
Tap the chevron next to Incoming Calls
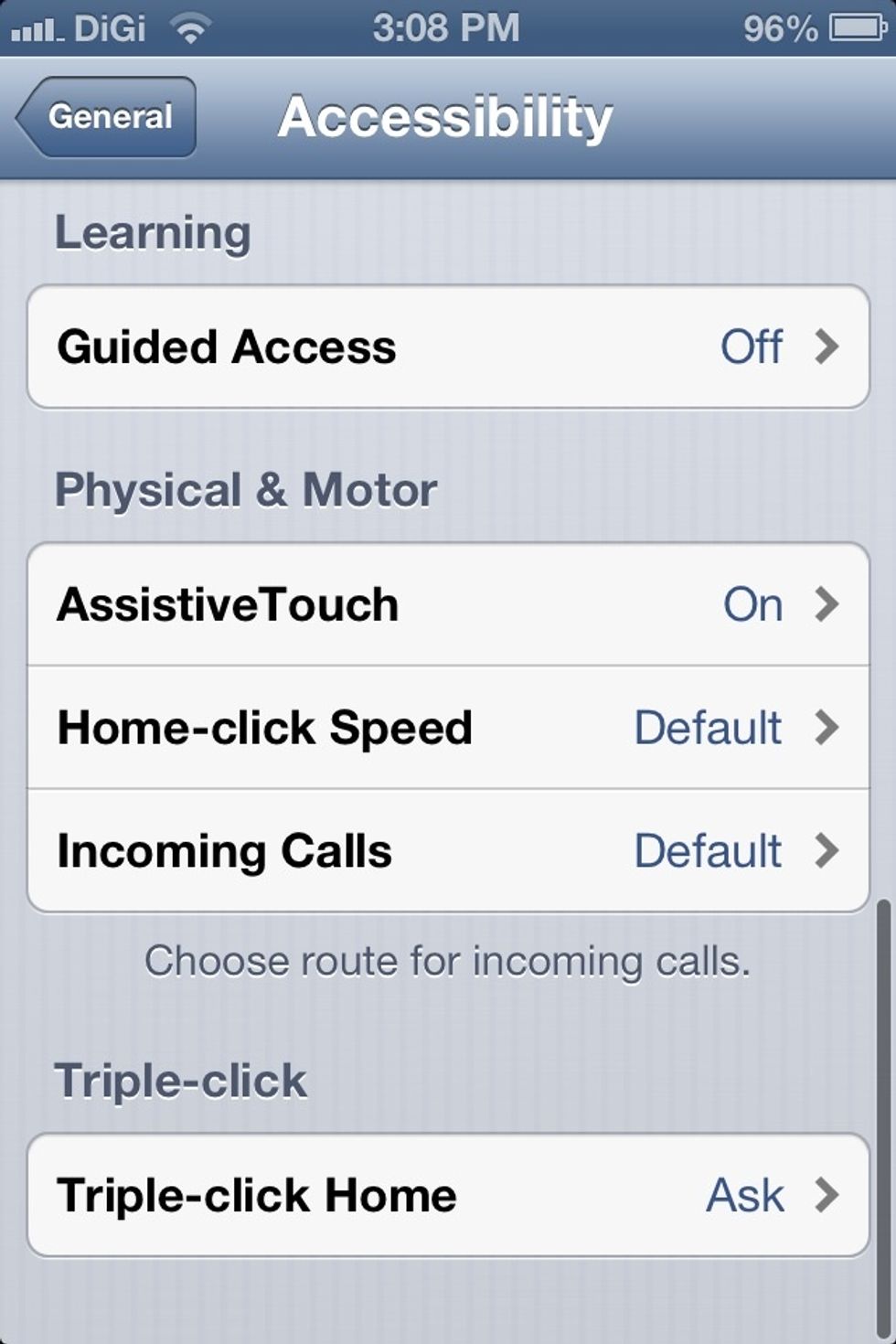830,851
